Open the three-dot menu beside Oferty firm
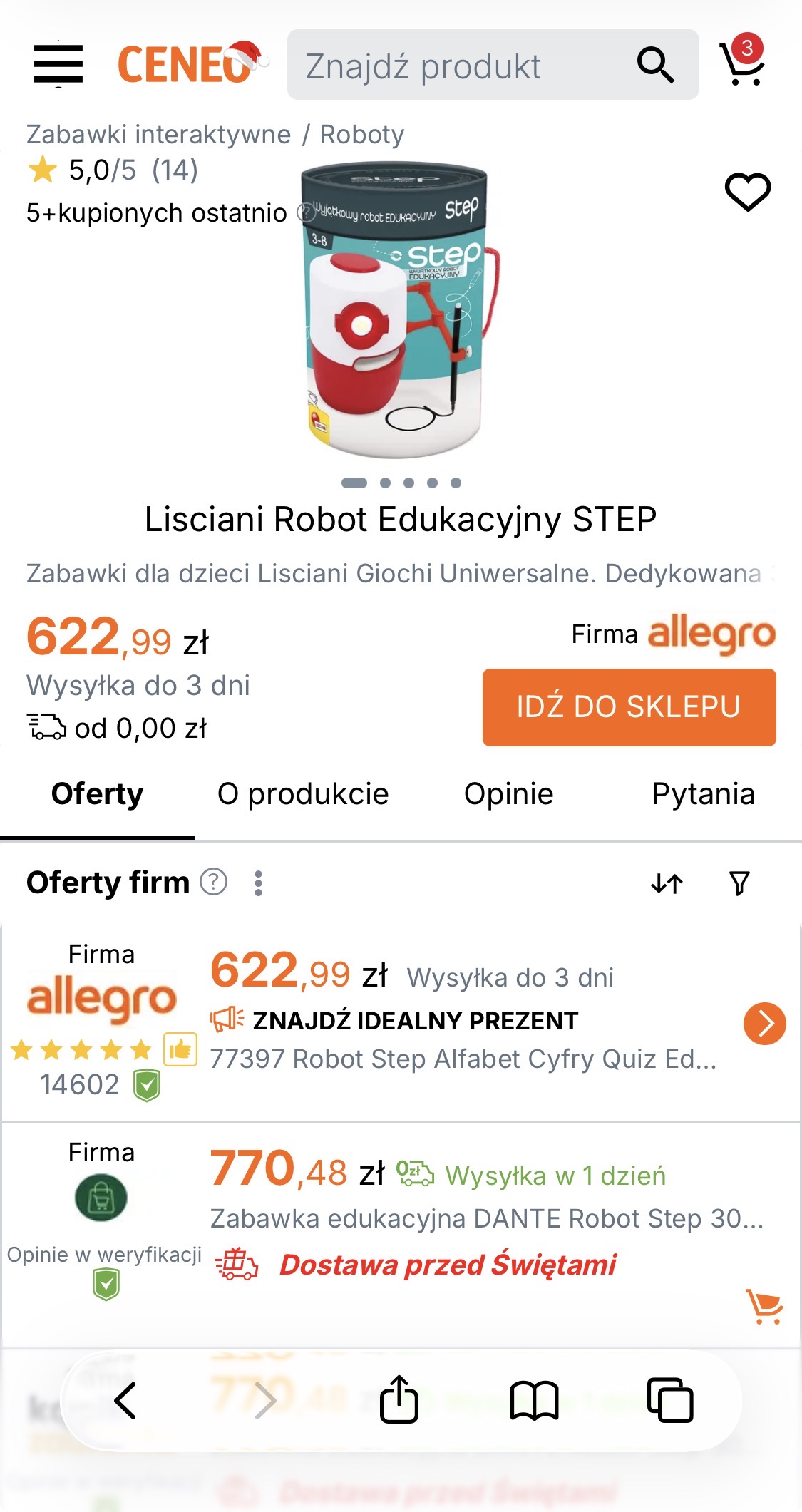The width and height of the screenshot is (802, 1512). [x=258, y=883]
